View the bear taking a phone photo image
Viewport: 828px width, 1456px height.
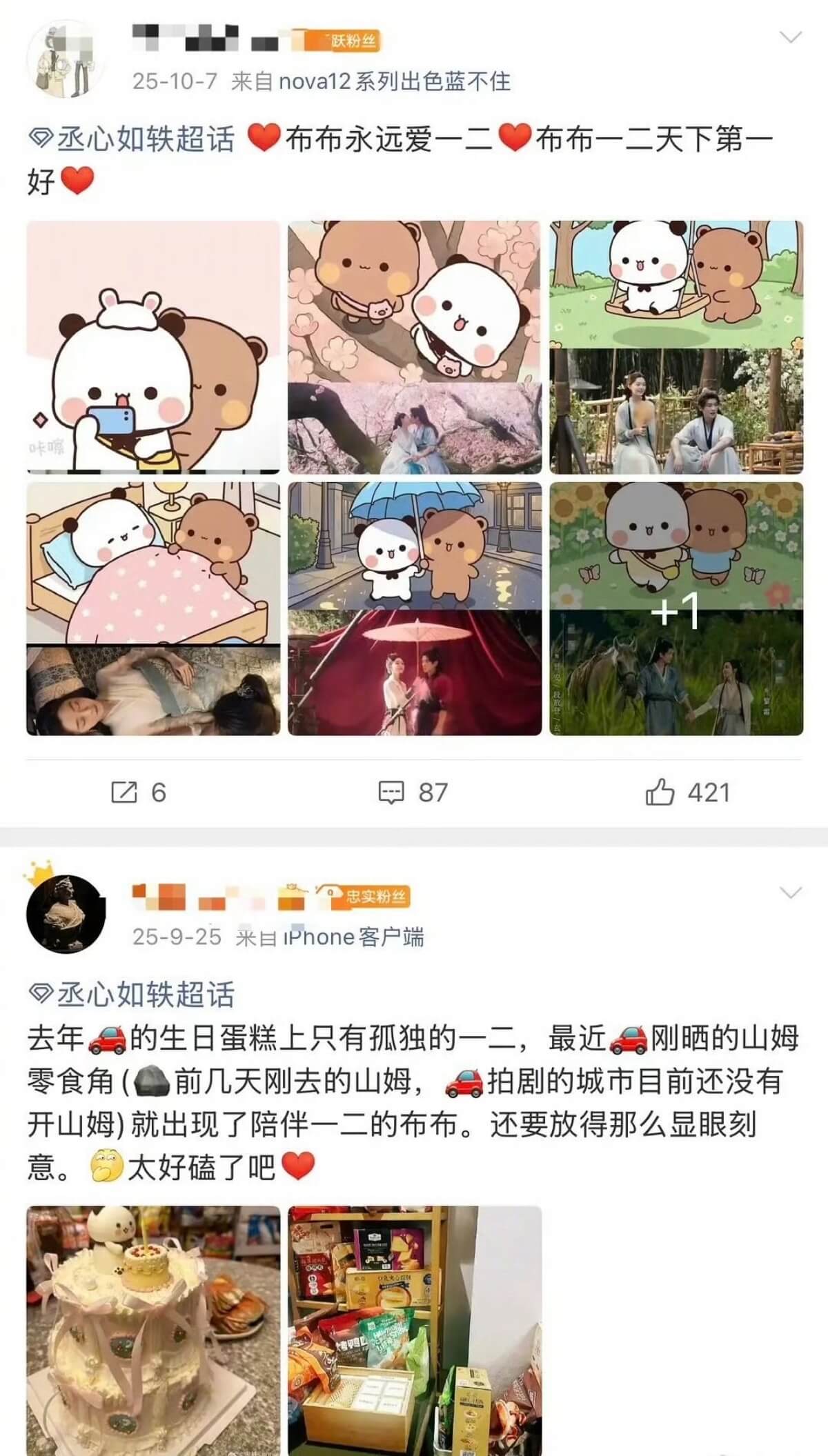coord(153,347)
